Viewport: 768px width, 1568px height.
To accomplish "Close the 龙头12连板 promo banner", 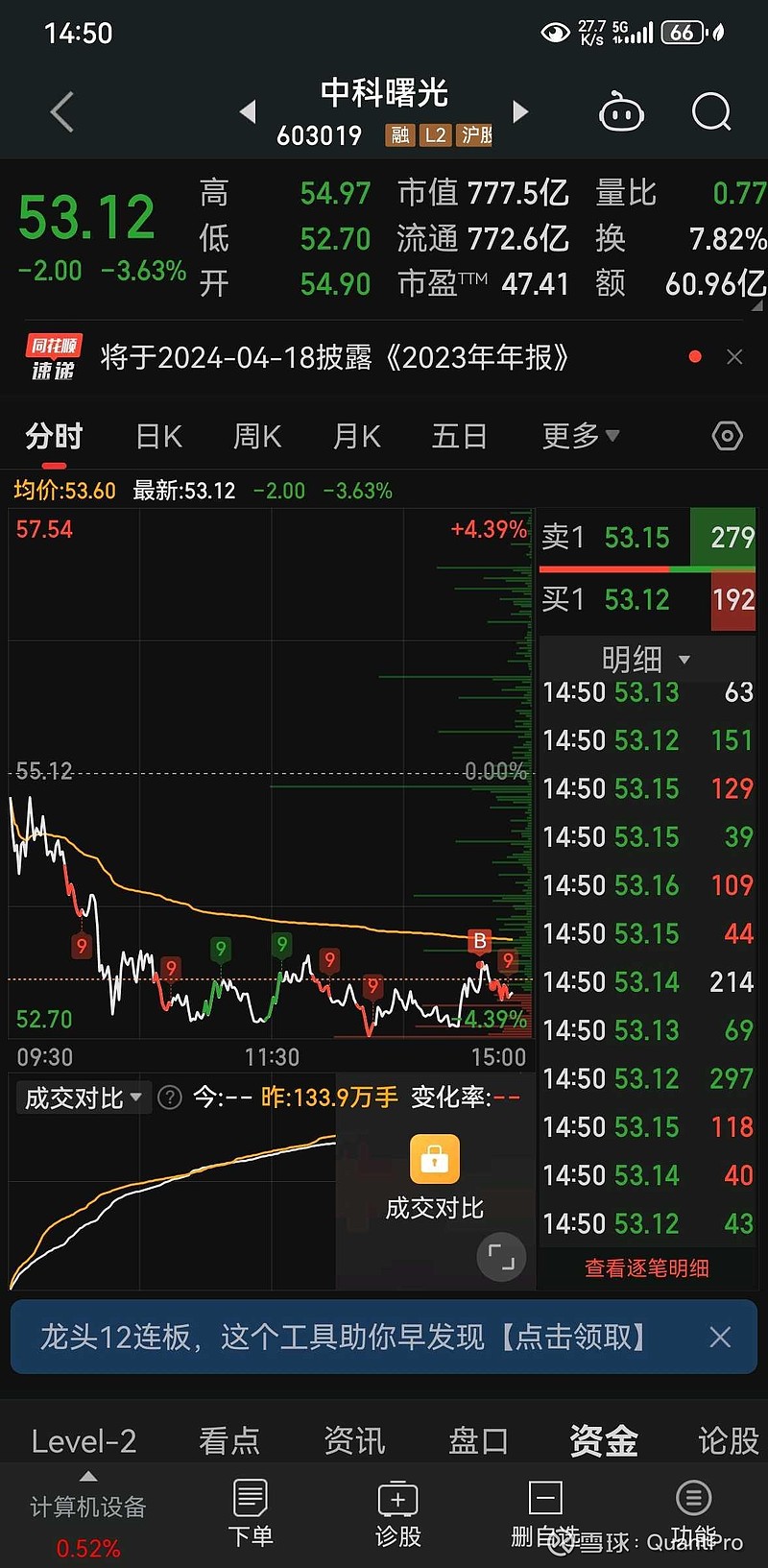I will tap(720, 1338).
